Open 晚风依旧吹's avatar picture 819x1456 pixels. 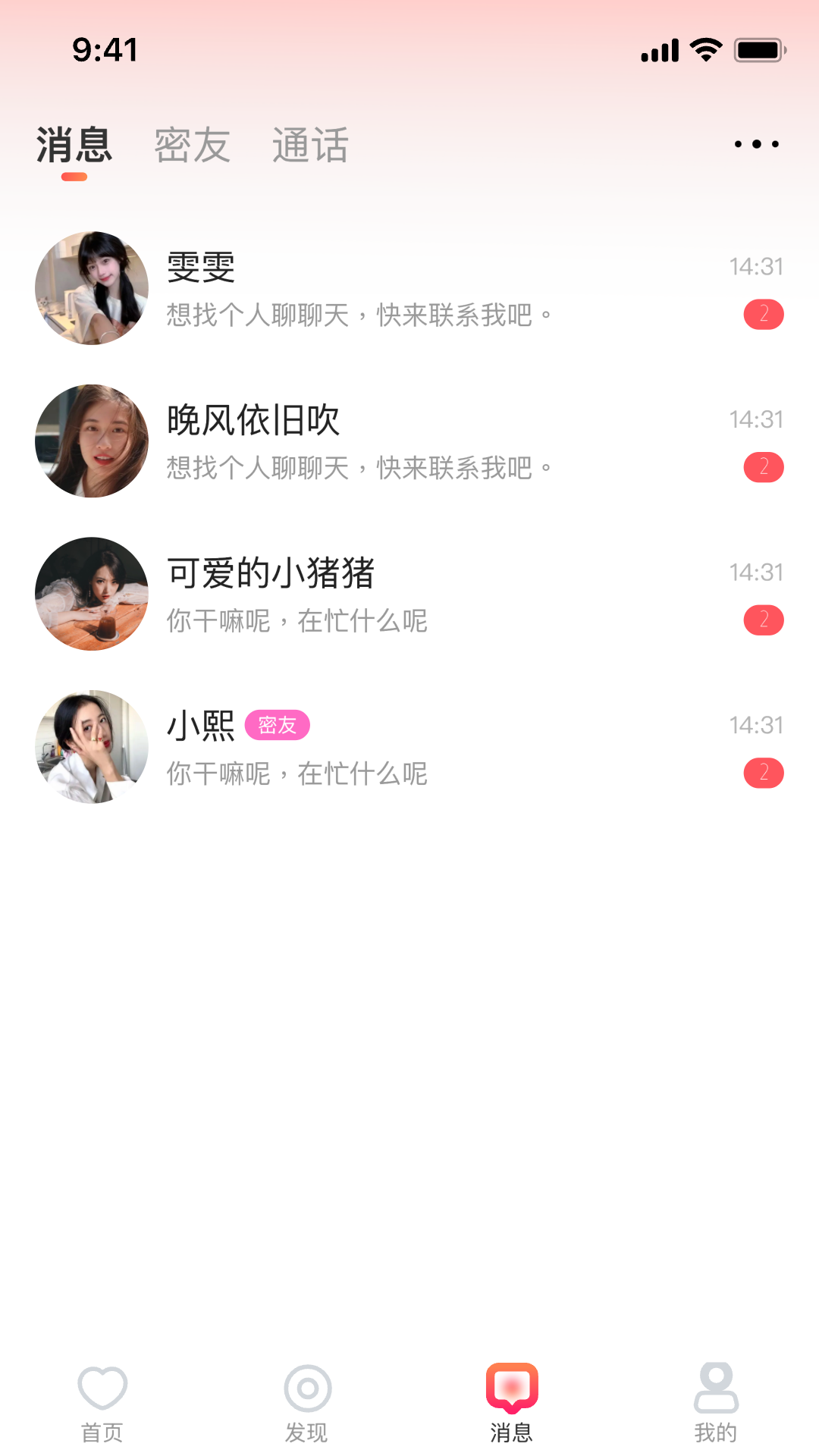[91, 441]
